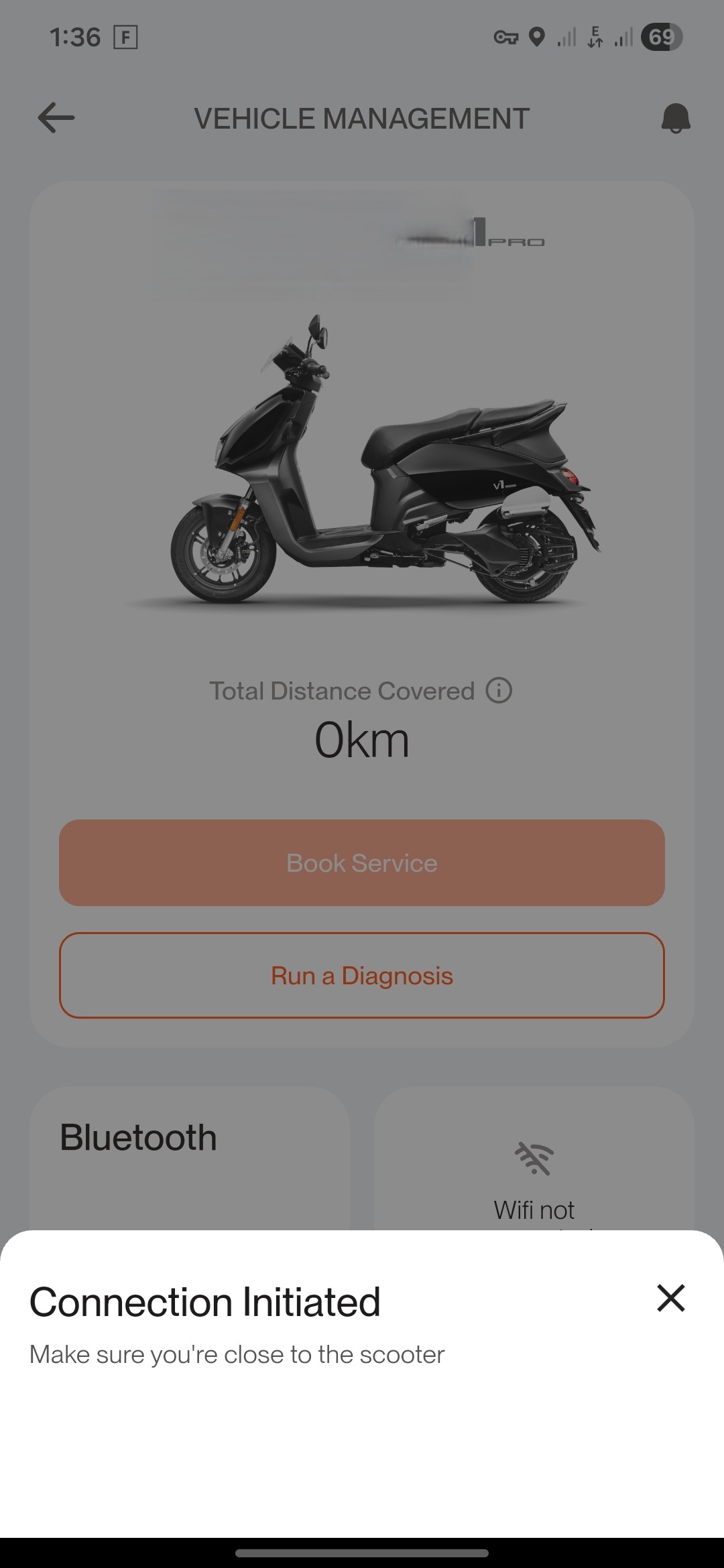Viewport: 724px width, 1568px height.
Task: Show info about Total Distance Covered
Action: (499, 690)
